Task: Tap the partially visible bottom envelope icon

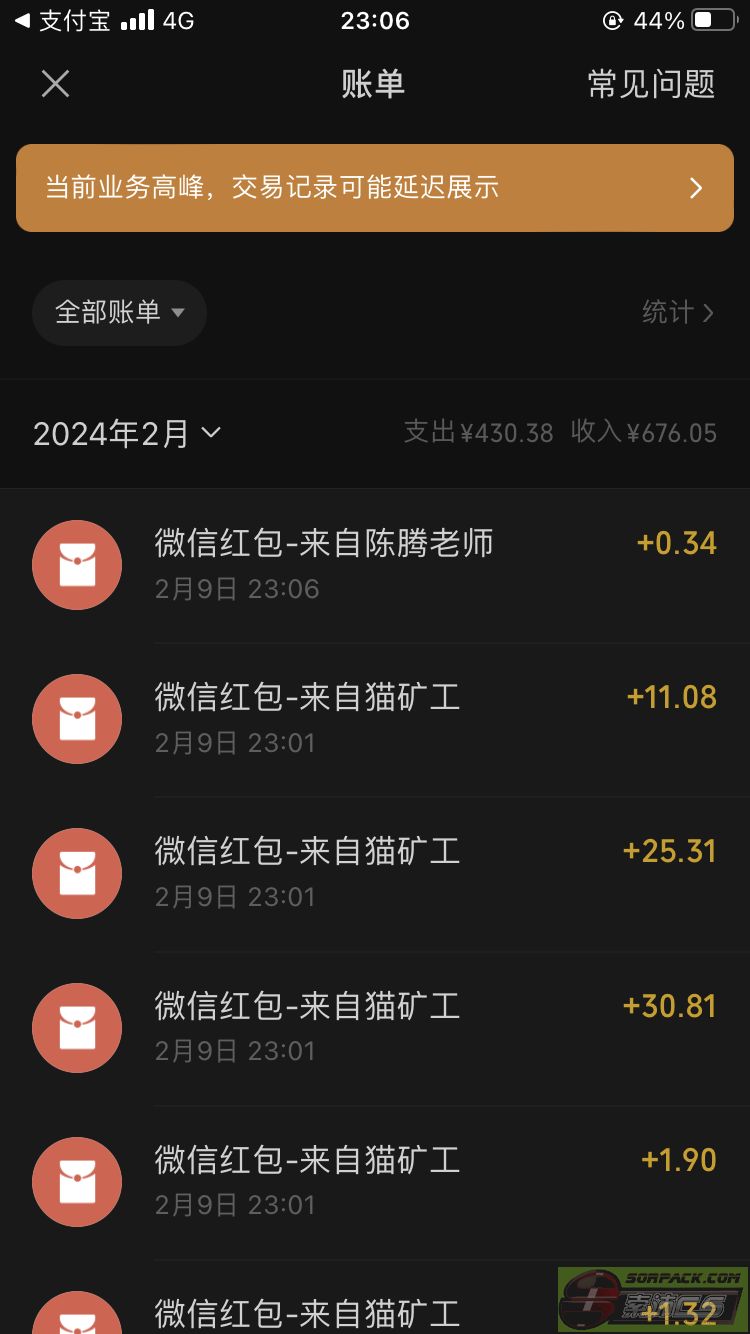Action: (77, 1315)
